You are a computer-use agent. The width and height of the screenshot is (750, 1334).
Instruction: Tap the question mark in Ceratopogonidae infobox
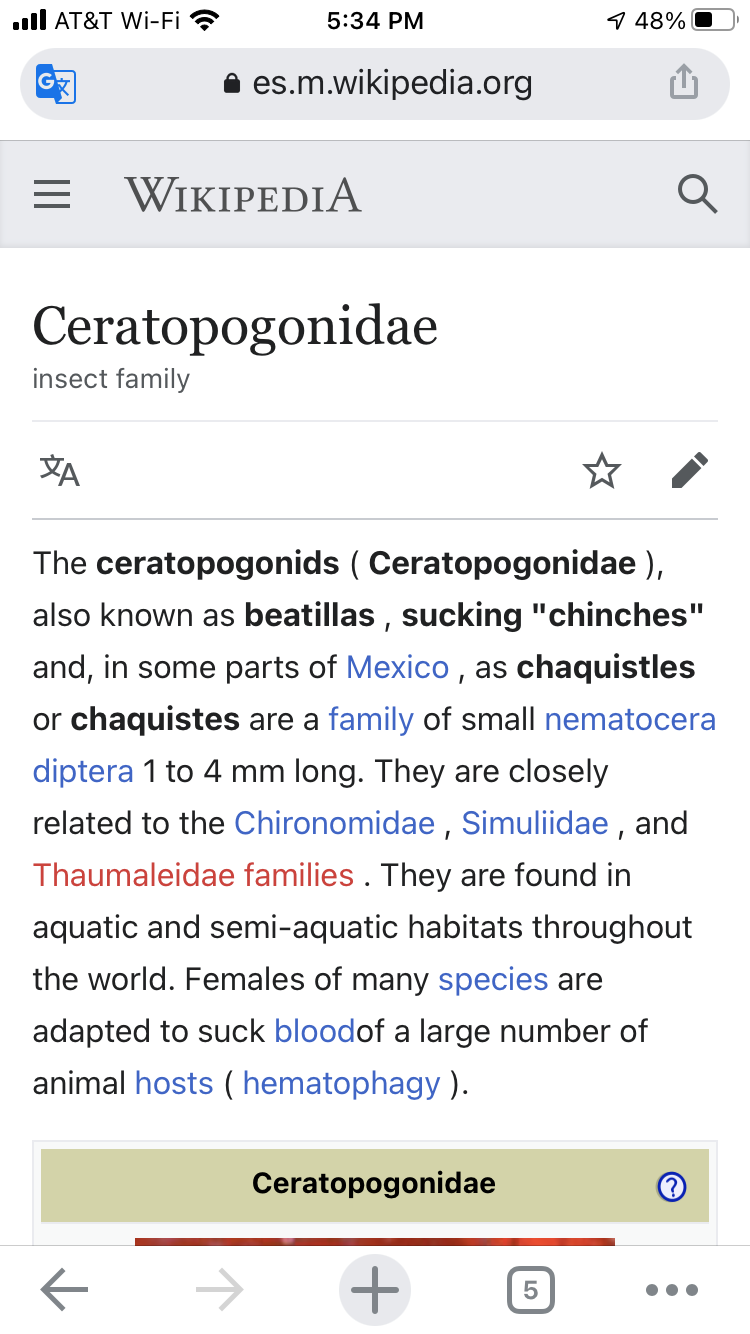(672, 1187)
